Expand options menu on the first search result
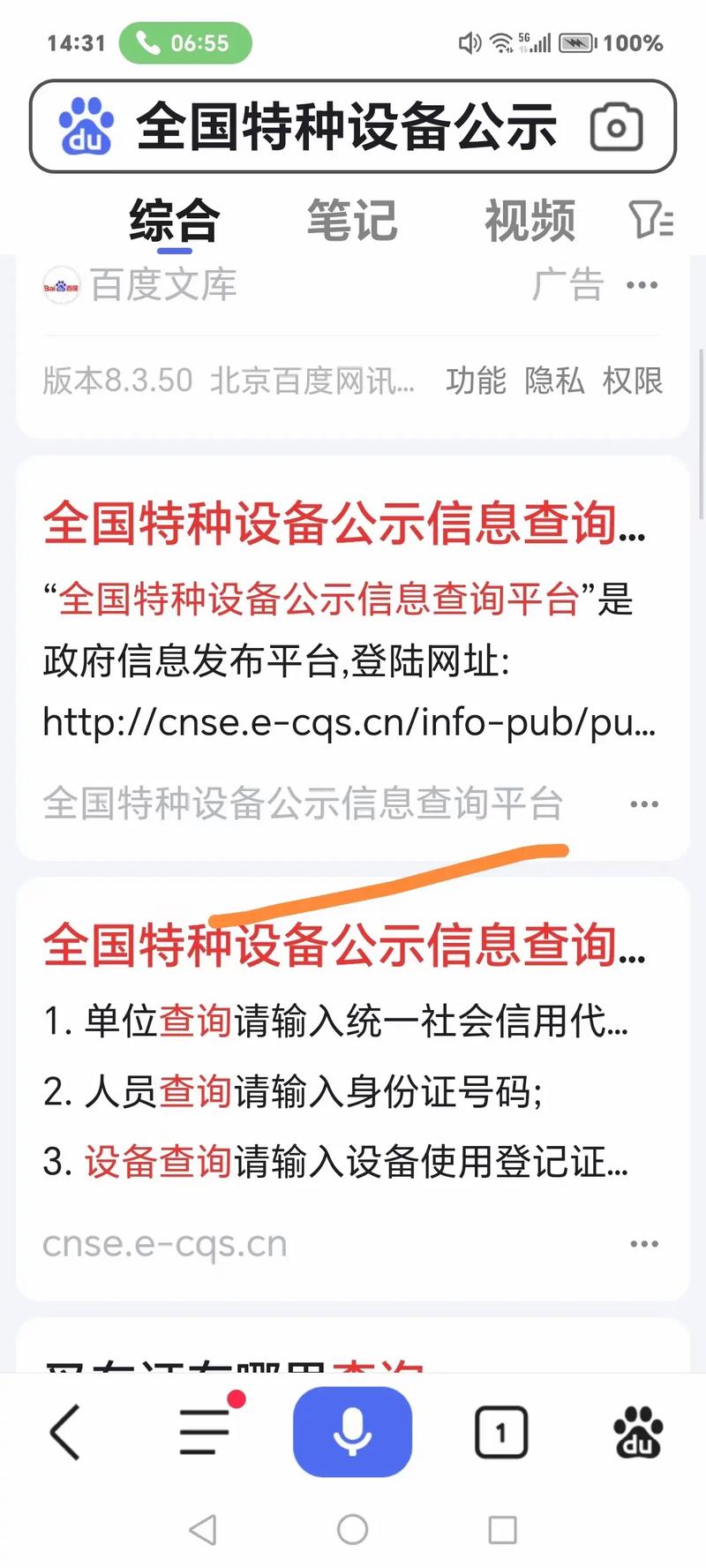Image resolution: width=706 pixels, height=1568 pixels. pos(643,803)
